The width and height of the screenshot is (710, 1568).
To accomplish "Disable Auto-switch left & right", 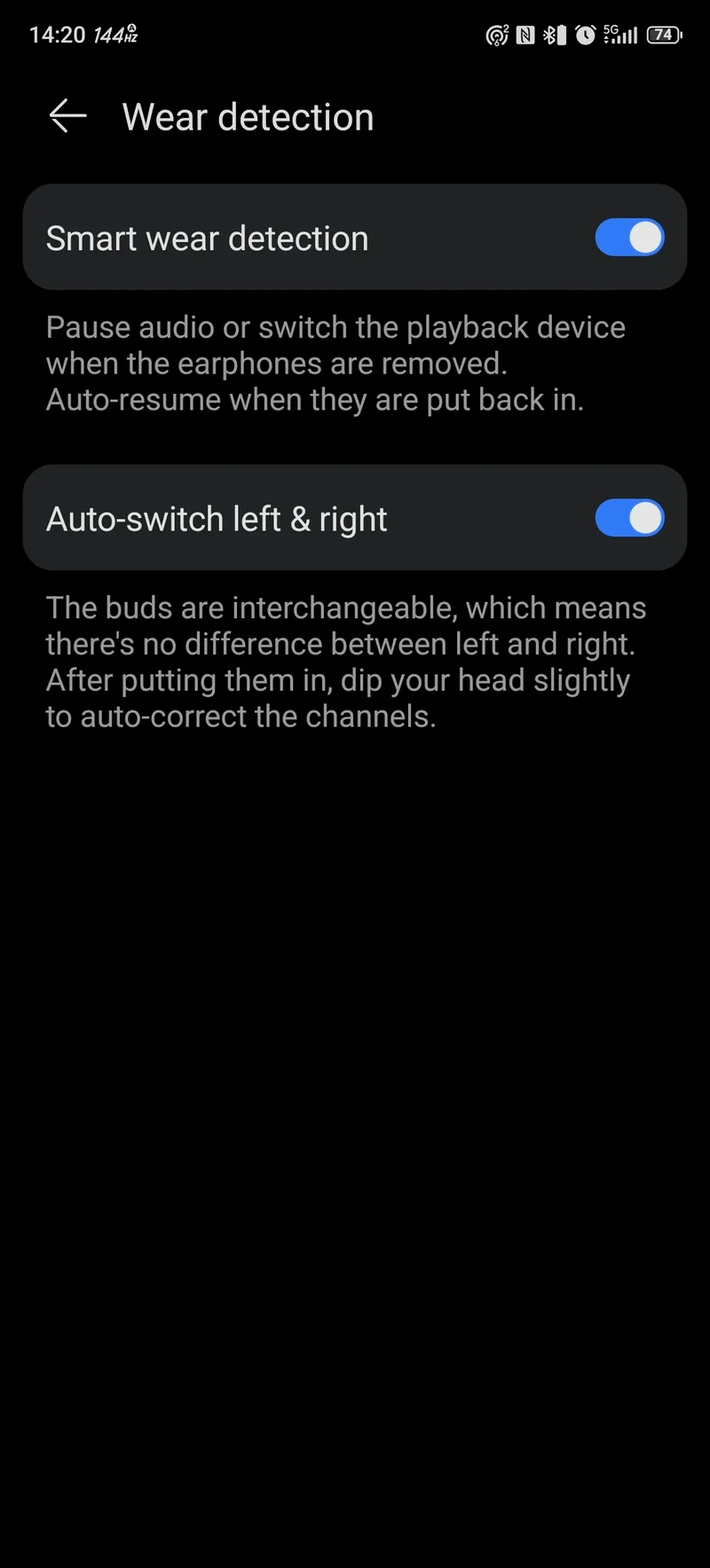I will (x=629, y=518).
